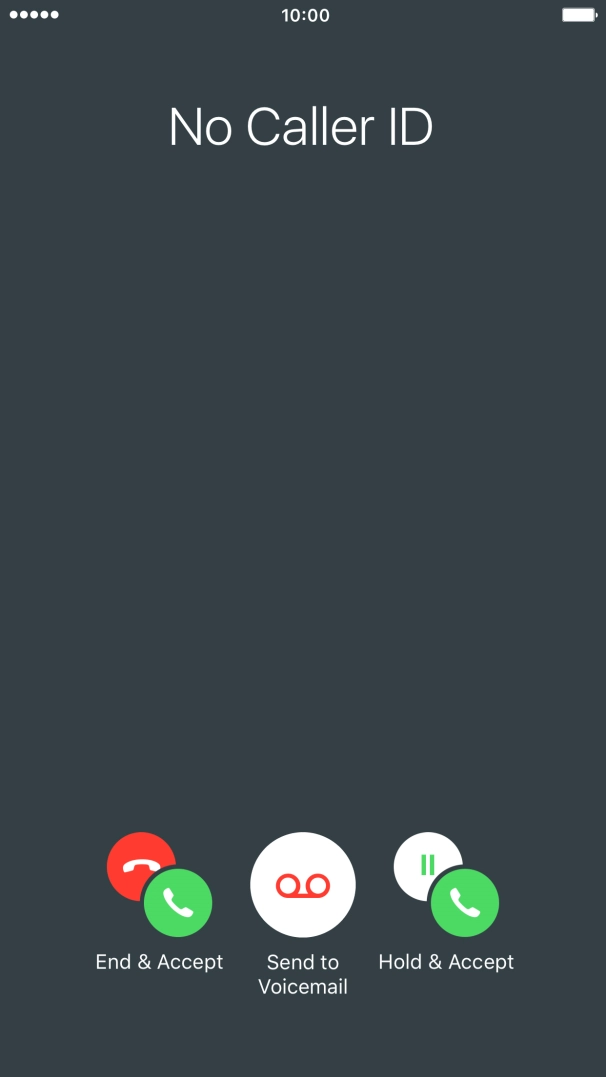Tap Hold & Accept to hold the current call

click(x=446, y=885)
